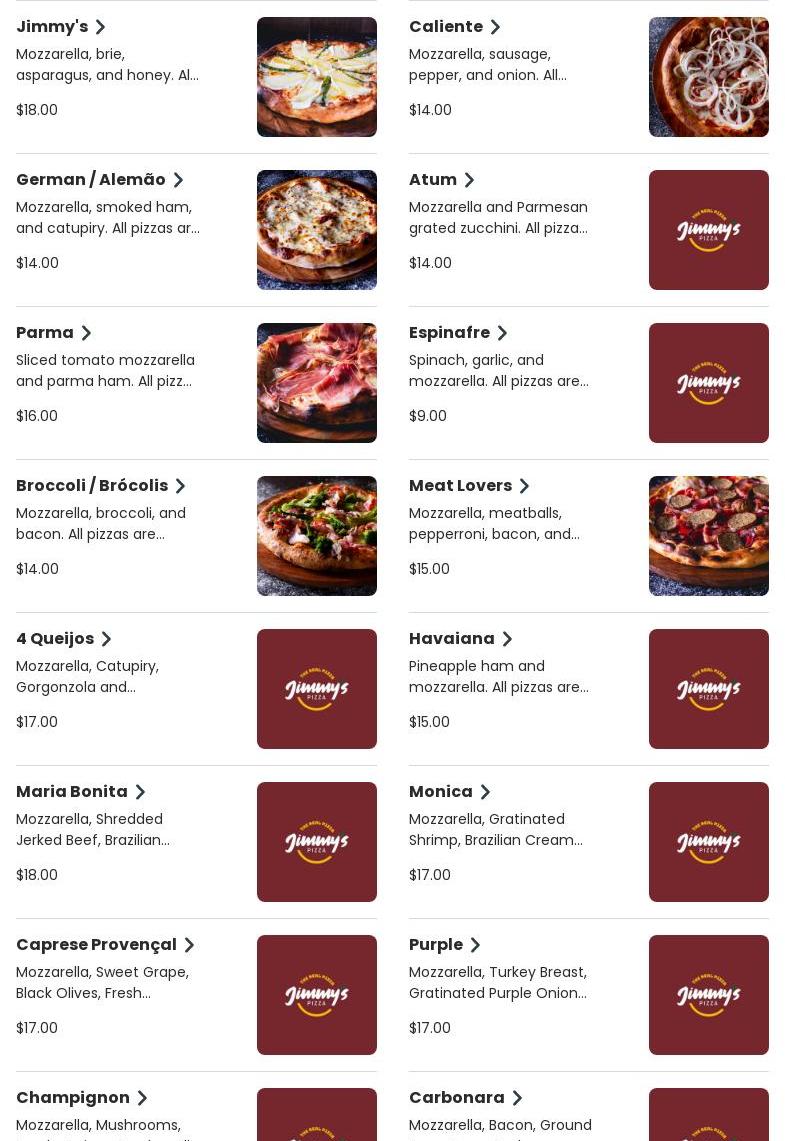Tap the Caliente pizza photo
This screenshot has height=1141, width=785.
(x=708, y=77)
